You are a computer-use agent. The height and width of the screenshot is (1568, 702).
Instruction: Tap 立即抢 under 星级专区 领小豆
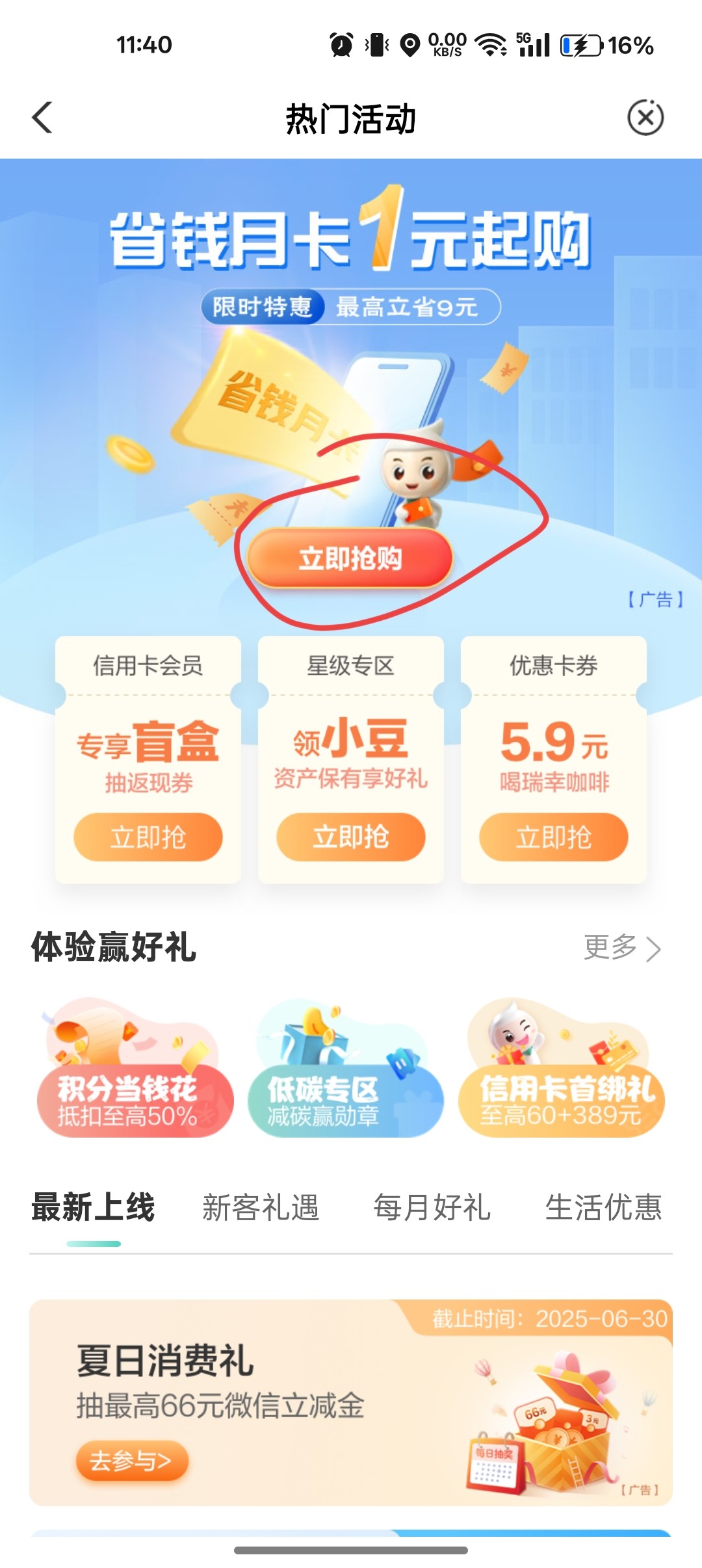pos(351,837)
